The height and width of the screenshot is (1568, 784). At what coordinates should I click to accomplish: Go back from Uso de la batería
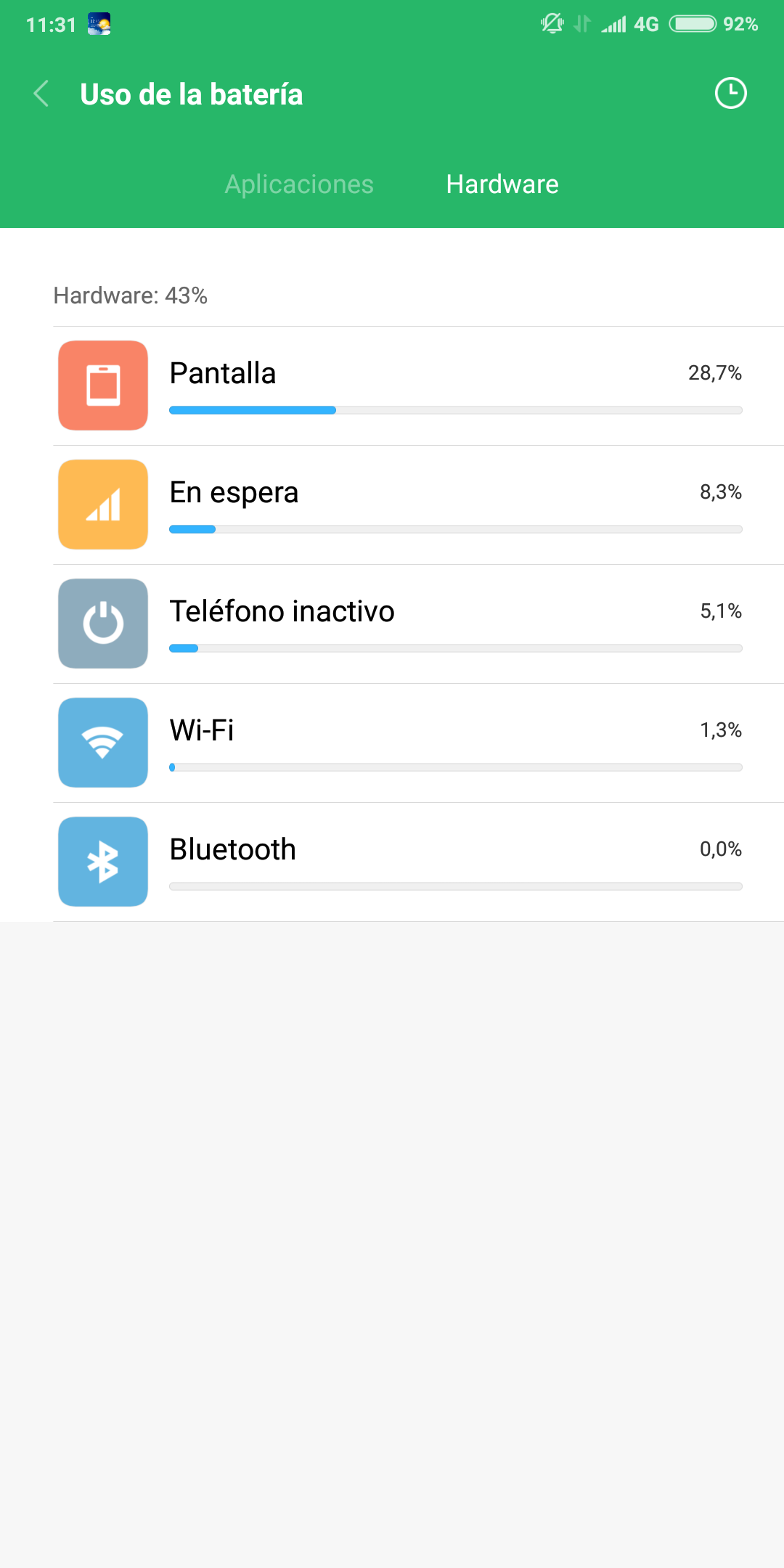pyautogui.click(x=42, y=94)
